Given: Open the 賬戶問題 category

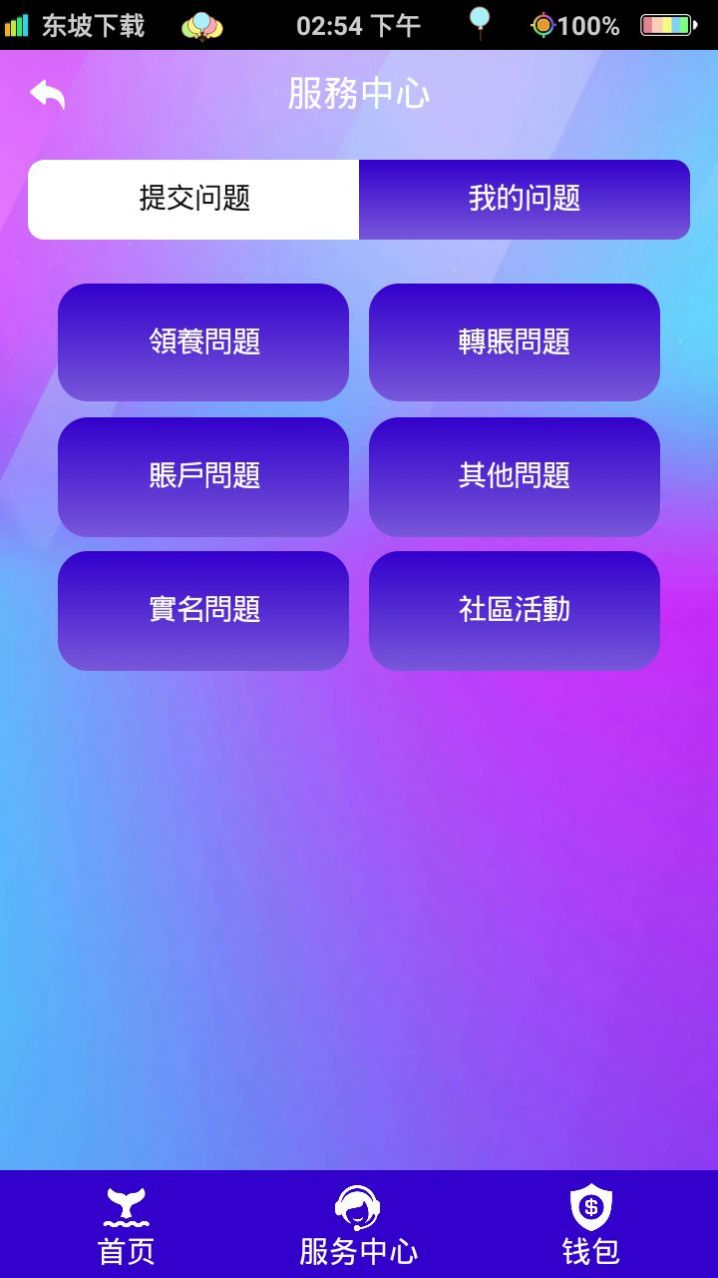Looking at the screenshot, I should point(204,476).
